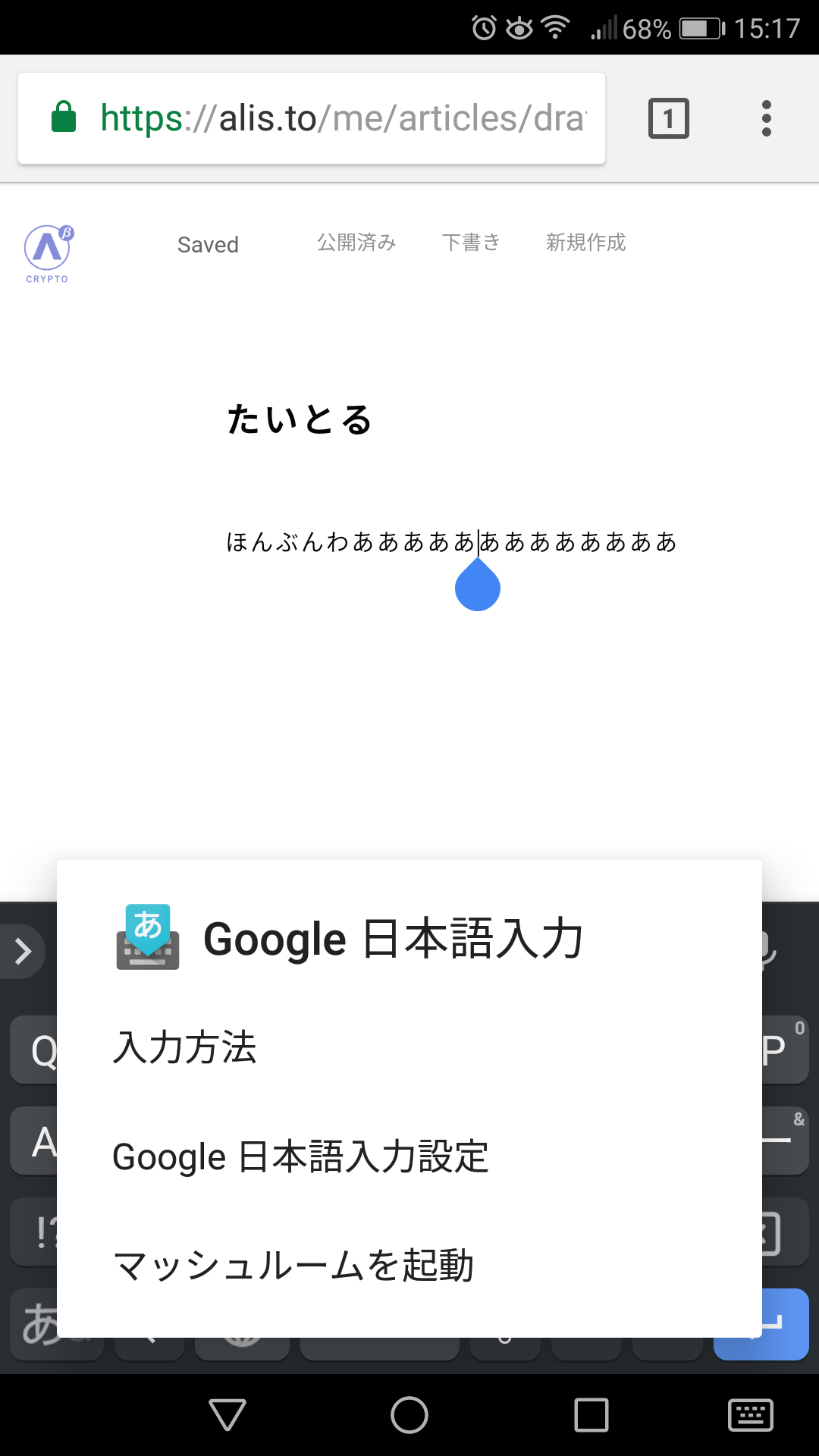Image resolution: width=819 pixels, height=1456 pixels.
Task: Open the ALIS Crypto home logo
Action: [48, 253]
